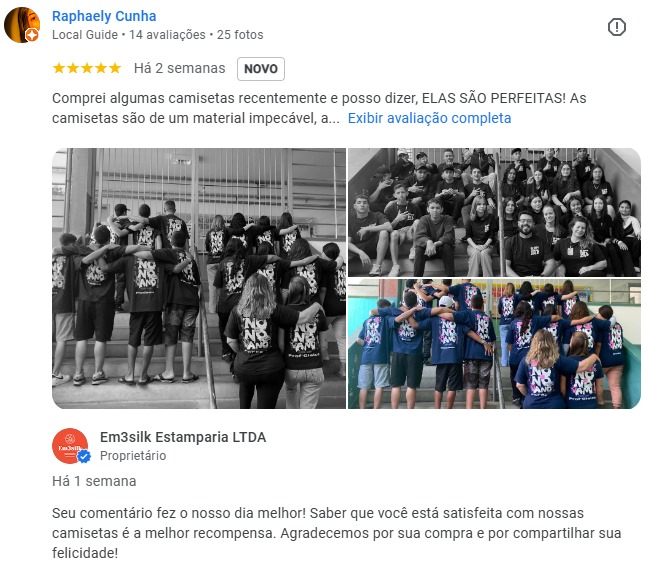Open Raphaely Cunha's reviewer profile
The height and width of the screenshot is (565, 649).
(104, 16)
